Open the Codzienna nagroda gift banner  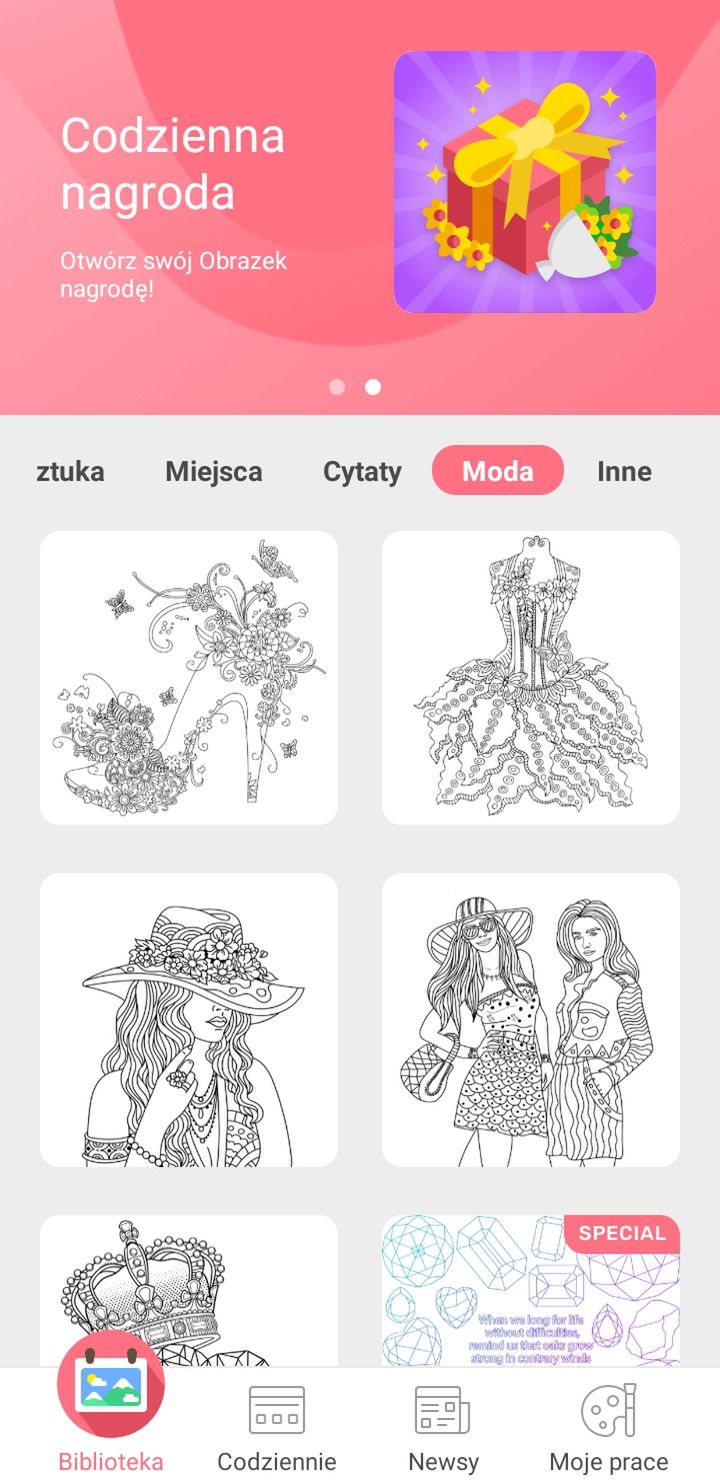(360, 190)
